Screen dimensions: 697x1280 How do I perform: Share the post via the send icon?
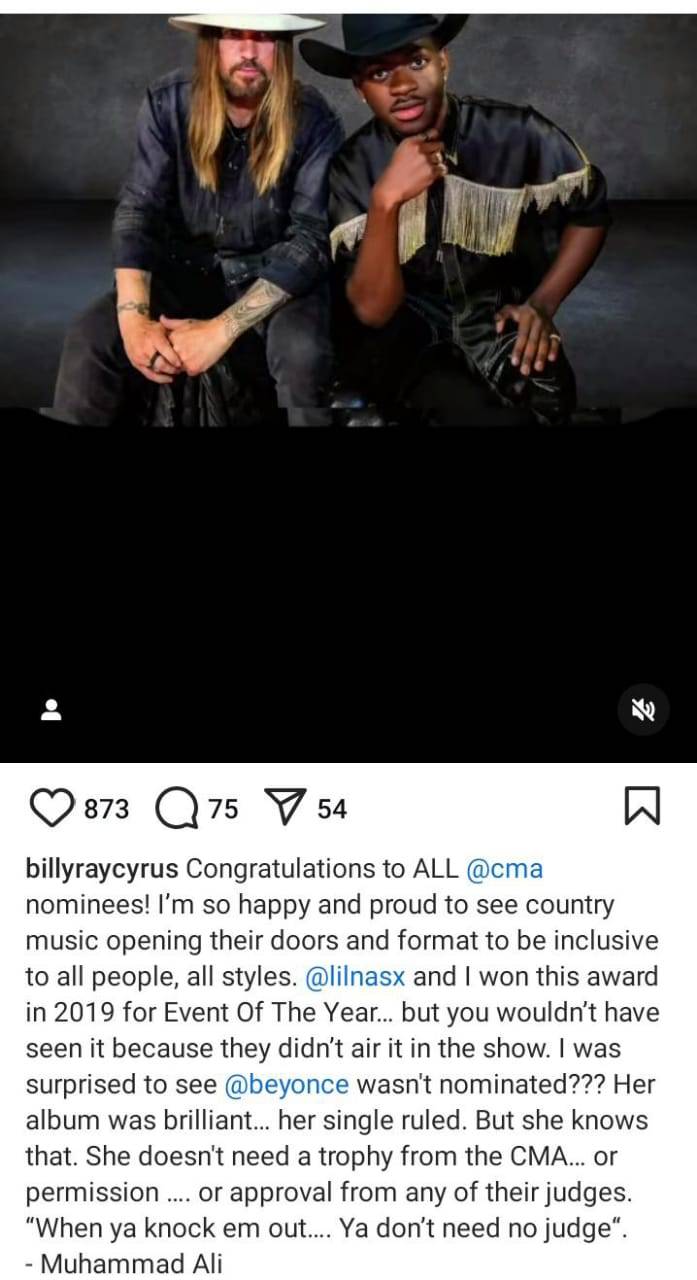pos(283,807)
